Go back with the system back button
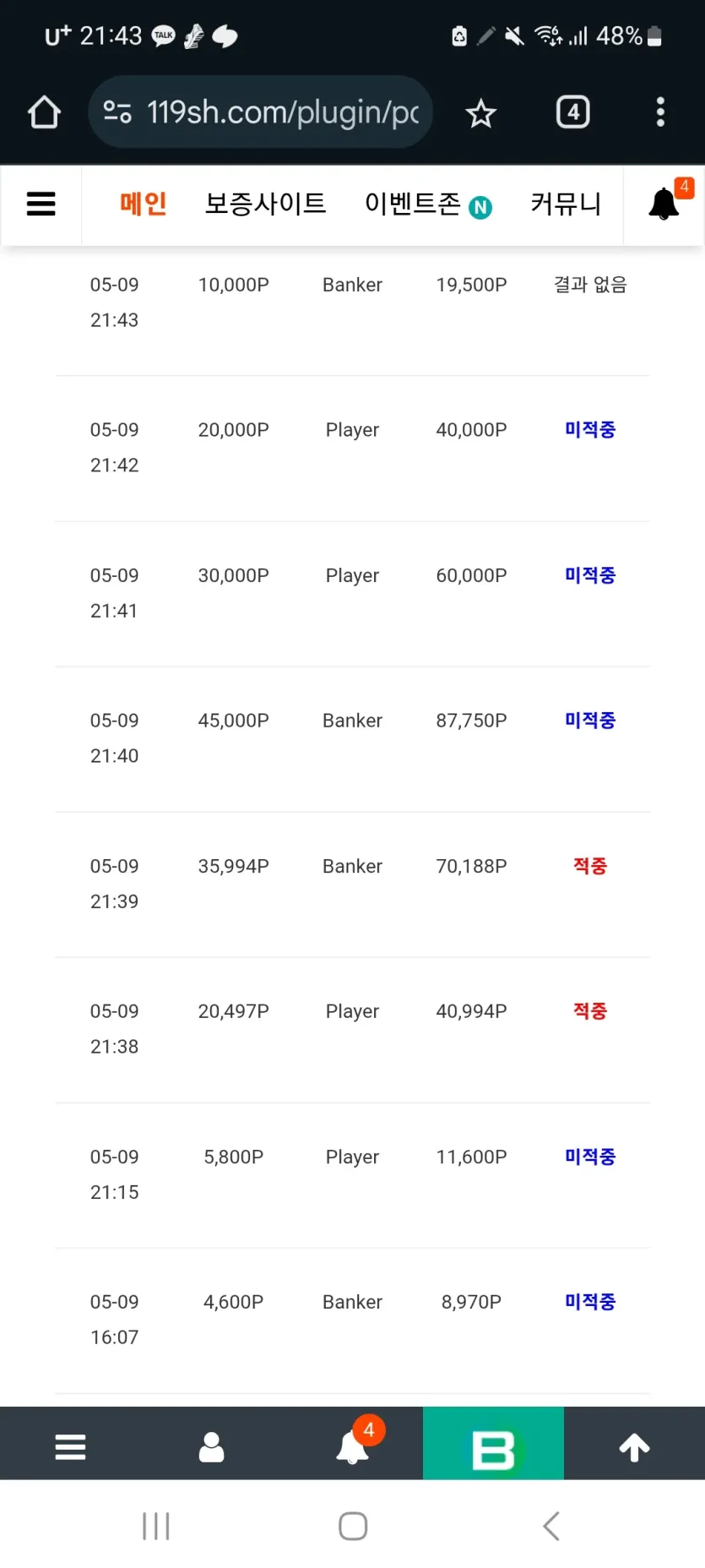This screenshot has height=1568, width=705. tap(551, 1526)
